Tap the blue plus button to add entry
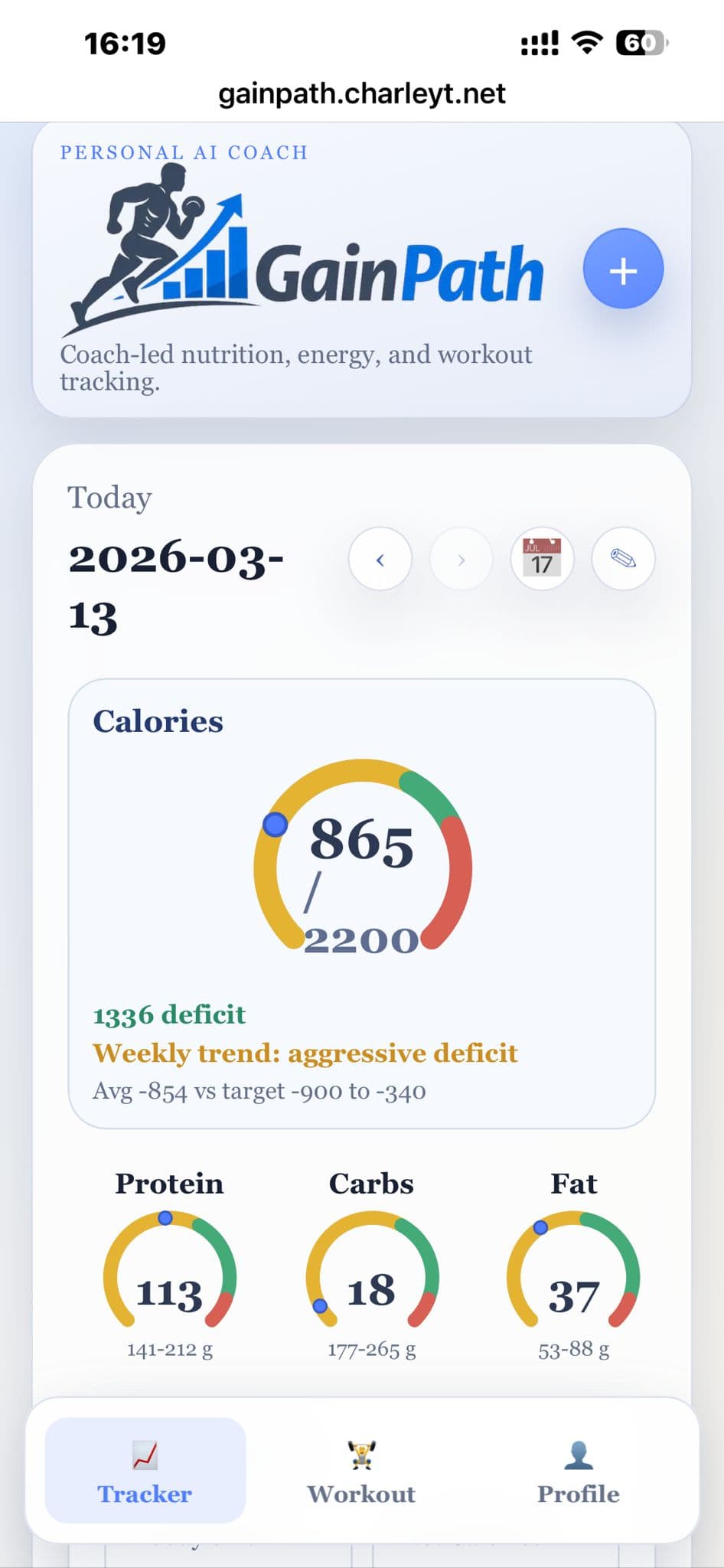This screenshot has height=1568, width=724. tap(623, 269)
